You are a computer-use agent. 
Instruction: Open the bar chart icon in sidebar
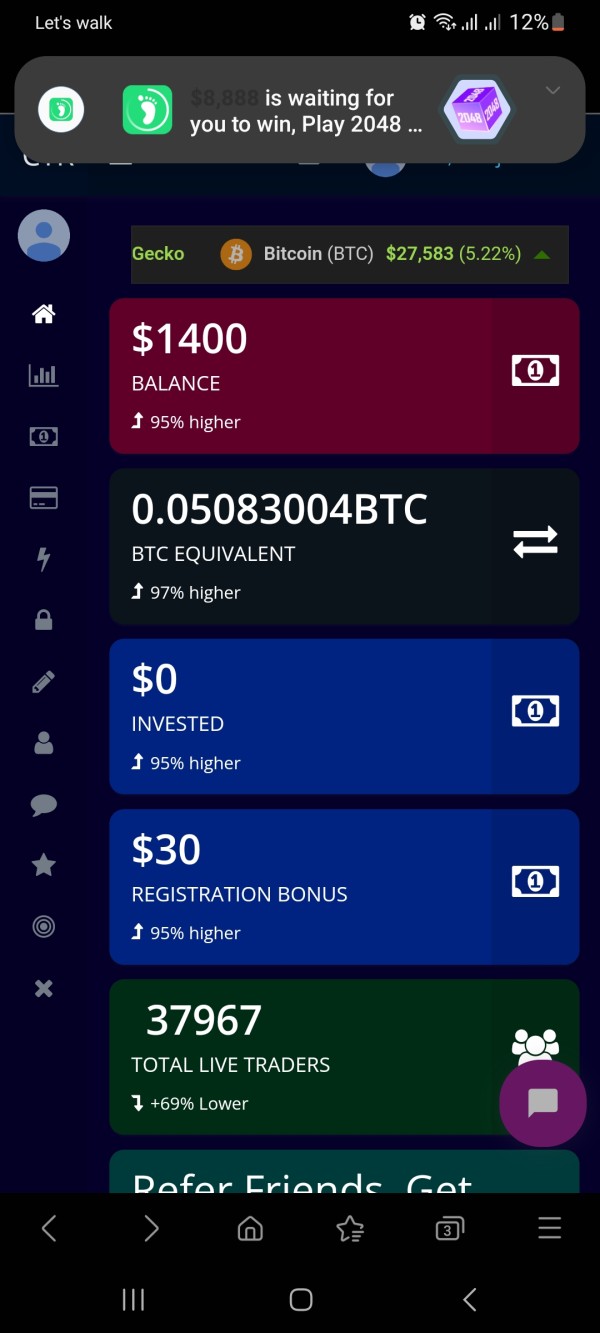pos(43,375)
